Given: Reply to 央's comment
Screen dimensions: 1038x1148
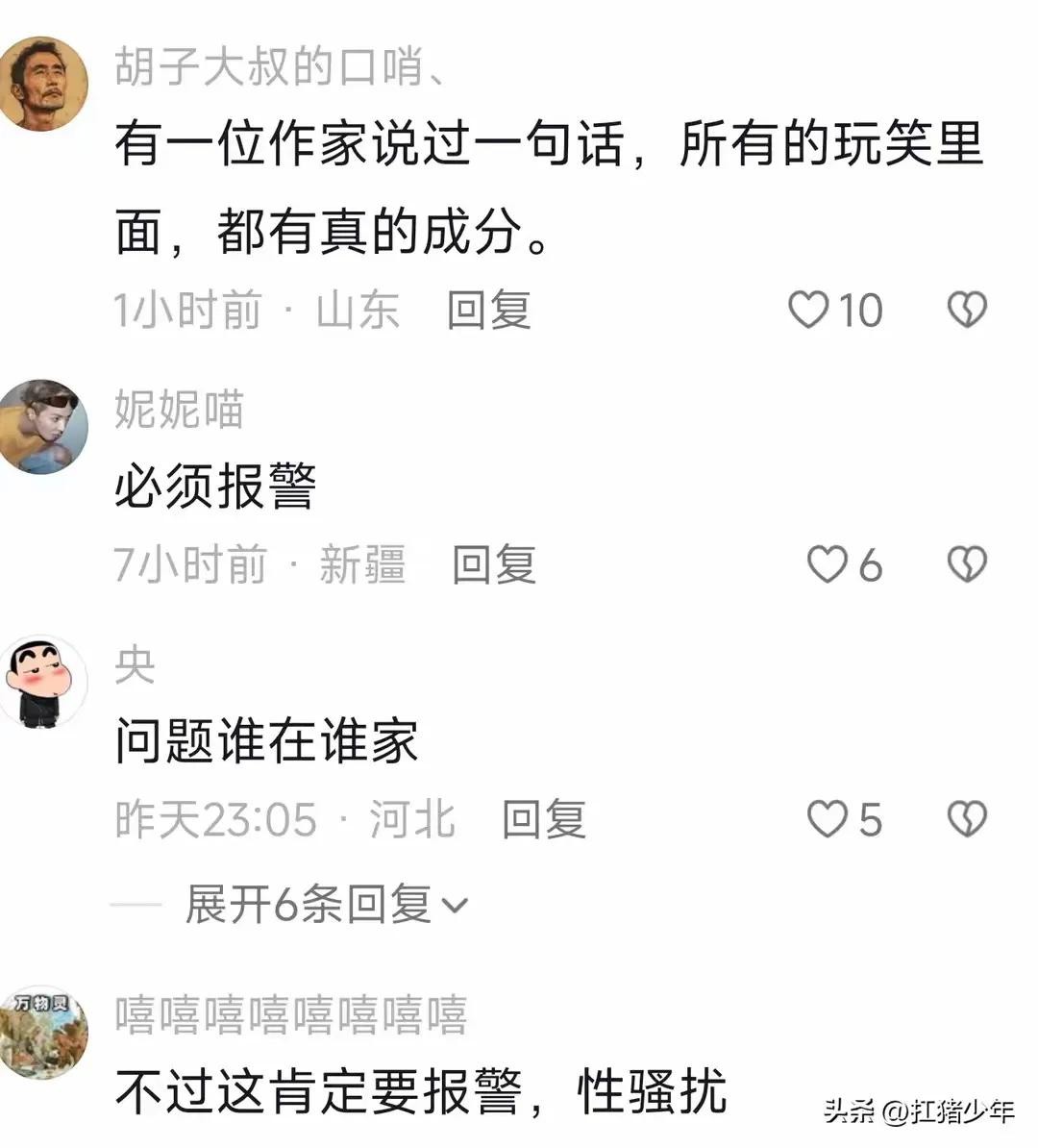Looking at the screenshot, I should (544, 819).
